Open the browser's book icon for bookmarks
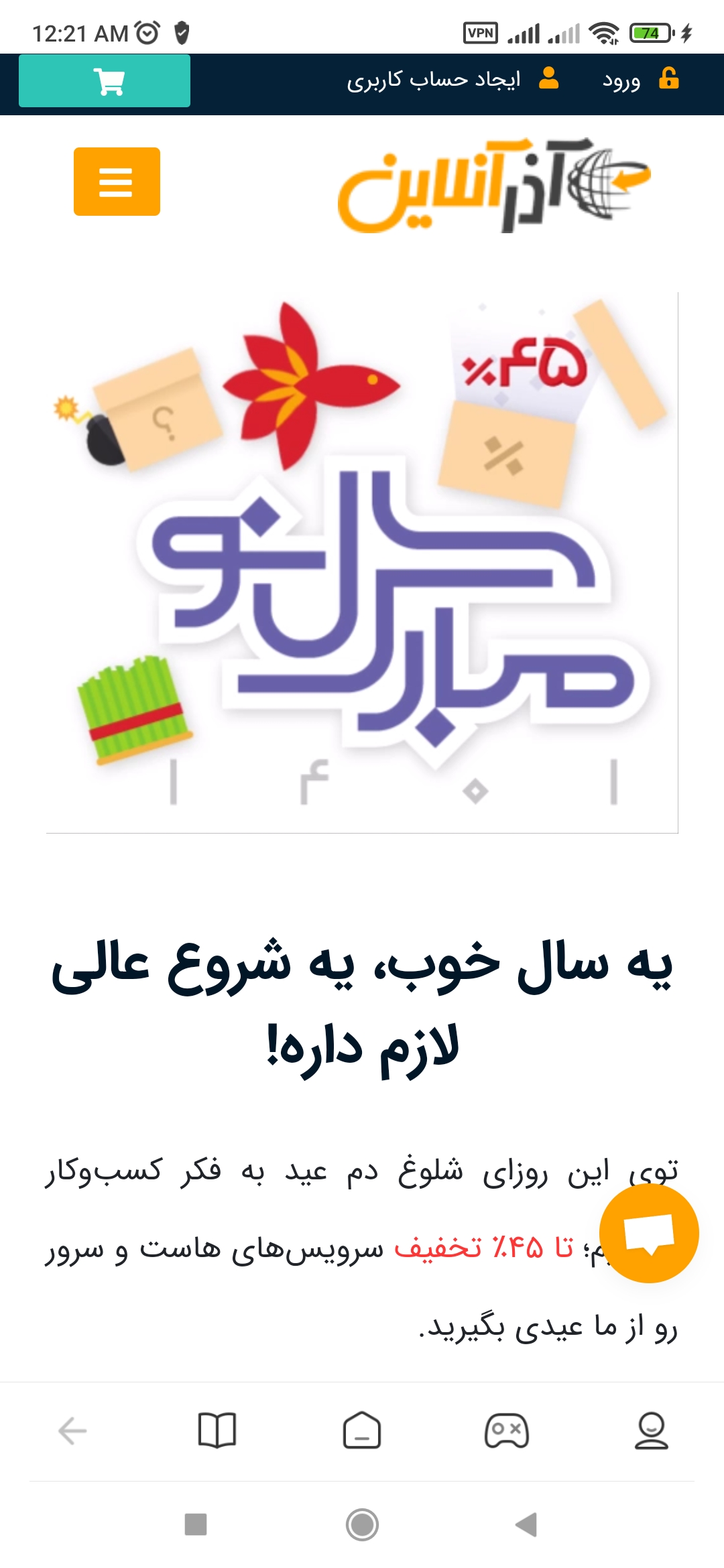This screenshot has width=724, height=1568. (217, 1431)
